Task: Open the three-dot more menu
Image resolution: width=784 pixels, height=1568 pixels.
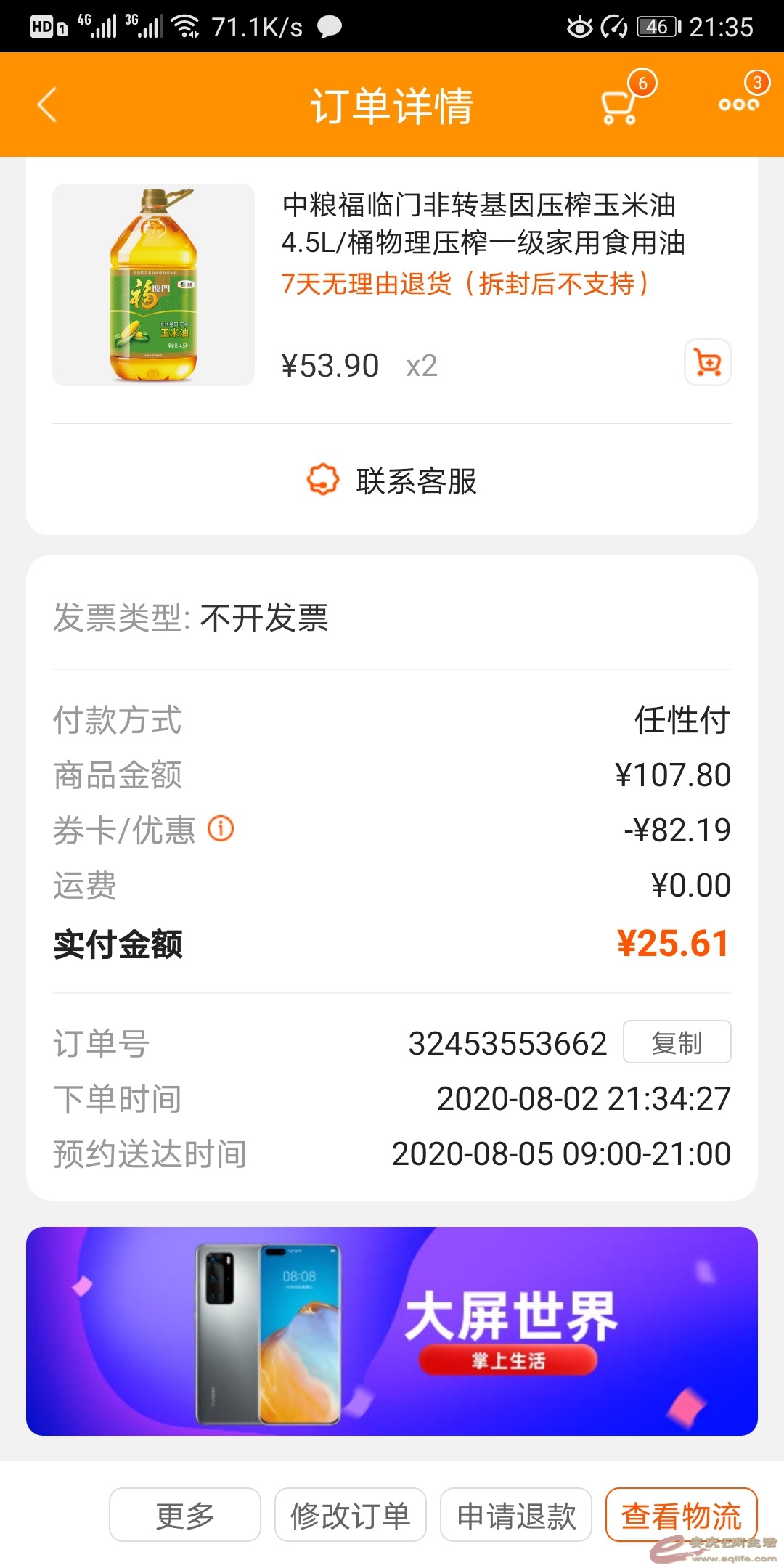Action: click(738, 104)
